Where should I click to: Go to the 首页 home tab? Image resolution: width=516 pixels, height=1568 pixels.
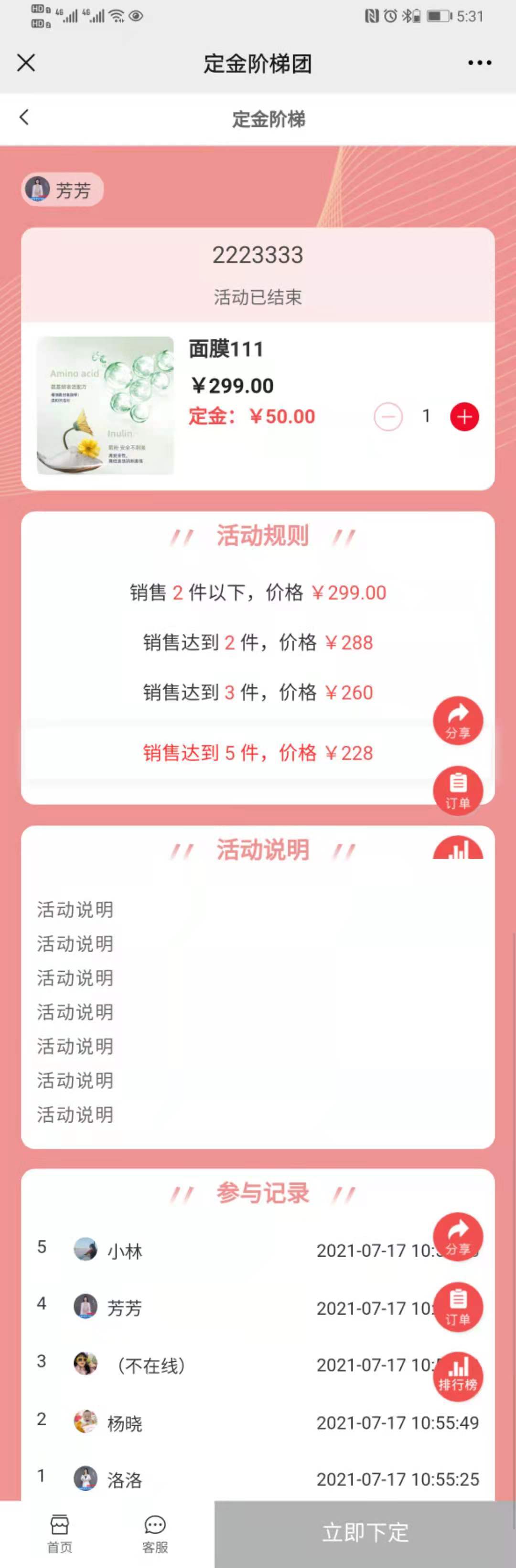[60, 1533]
